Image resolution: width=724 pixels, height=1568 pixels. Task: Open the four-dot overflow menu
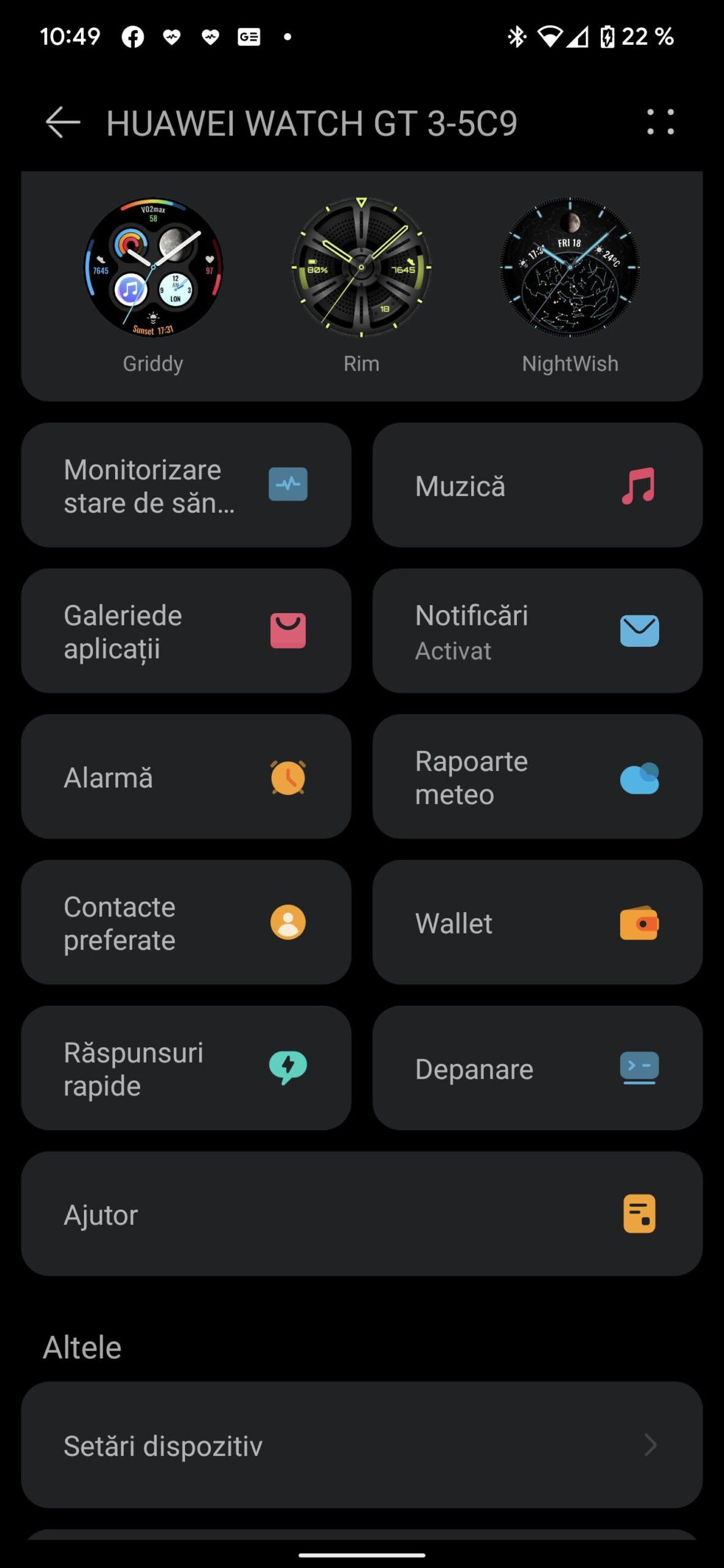(660, 123)
